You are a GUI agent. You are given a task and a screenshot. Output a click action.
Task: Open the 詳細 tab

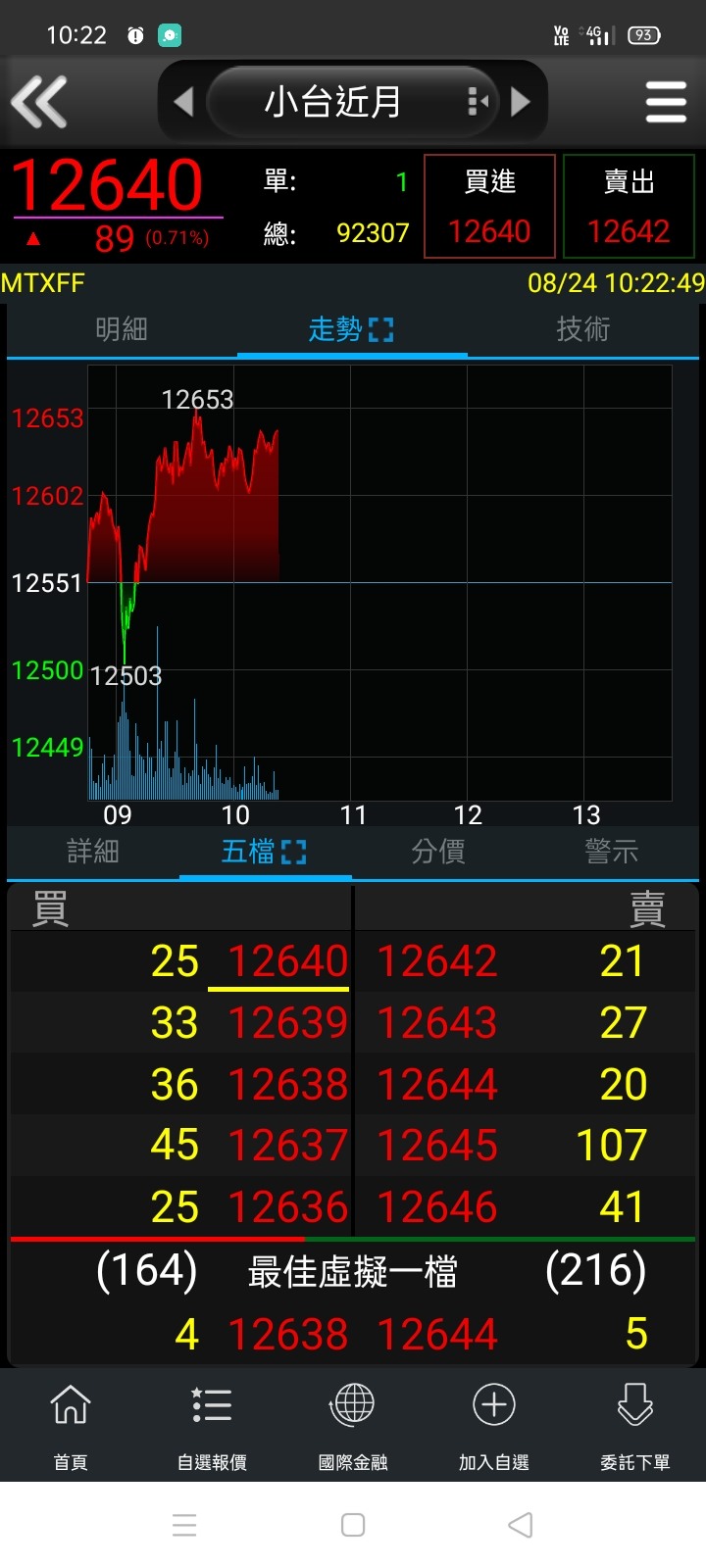[93, 852]
